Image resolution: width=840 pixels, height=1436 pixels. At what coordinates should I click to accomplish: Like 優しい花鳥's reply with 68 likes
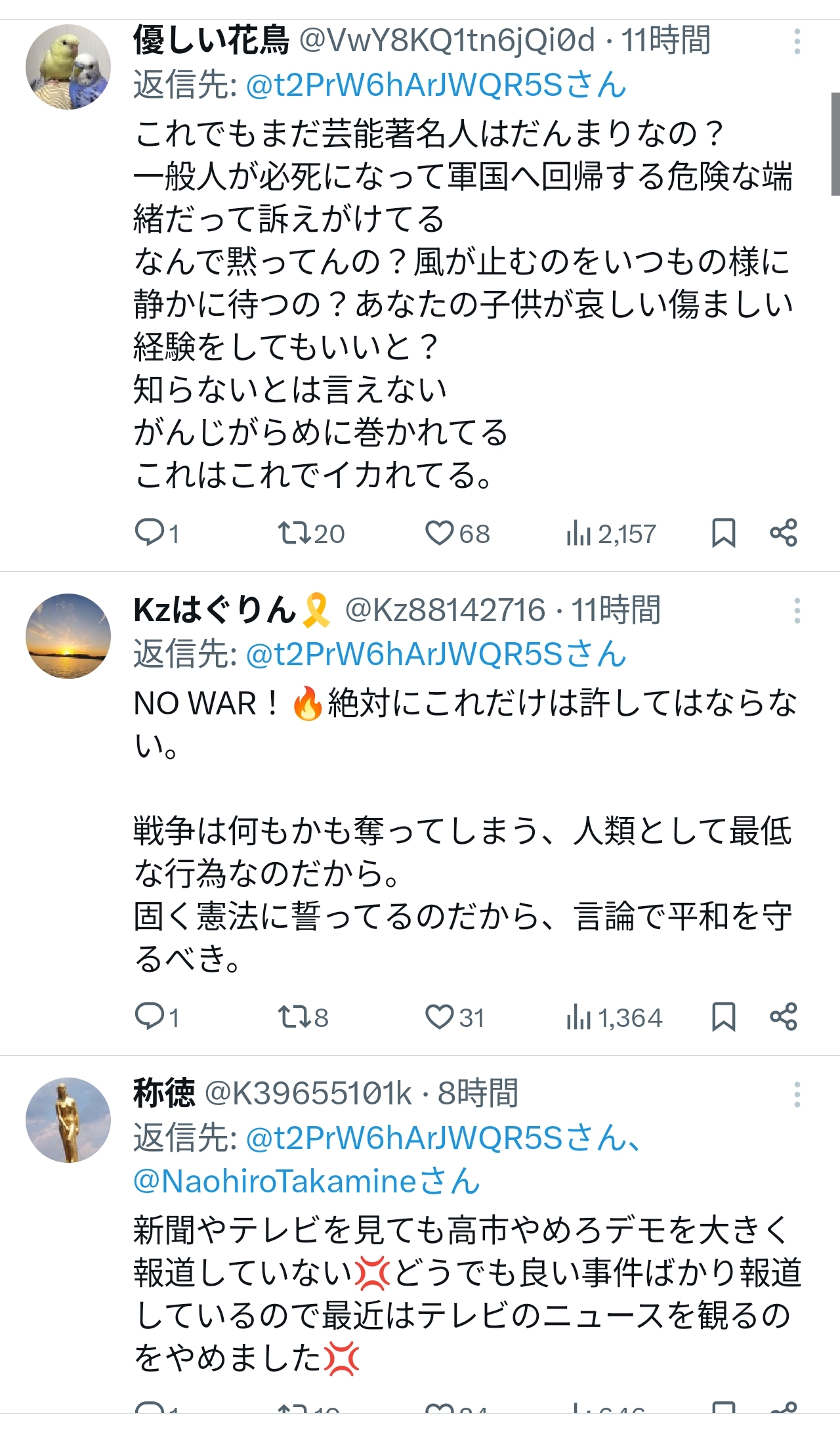point(458,533)
